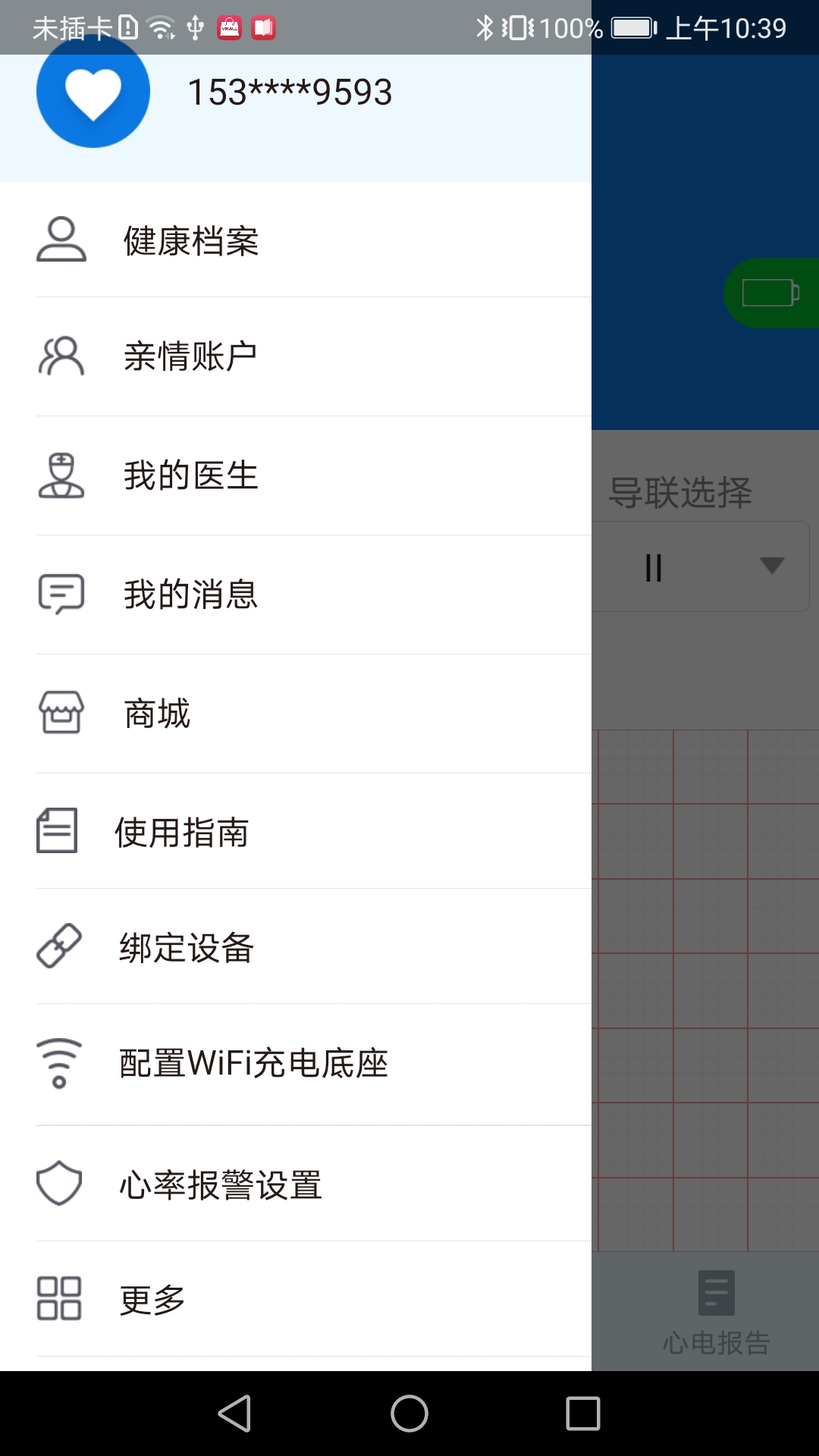Click the document icon for 使用指南

point(57,831)
